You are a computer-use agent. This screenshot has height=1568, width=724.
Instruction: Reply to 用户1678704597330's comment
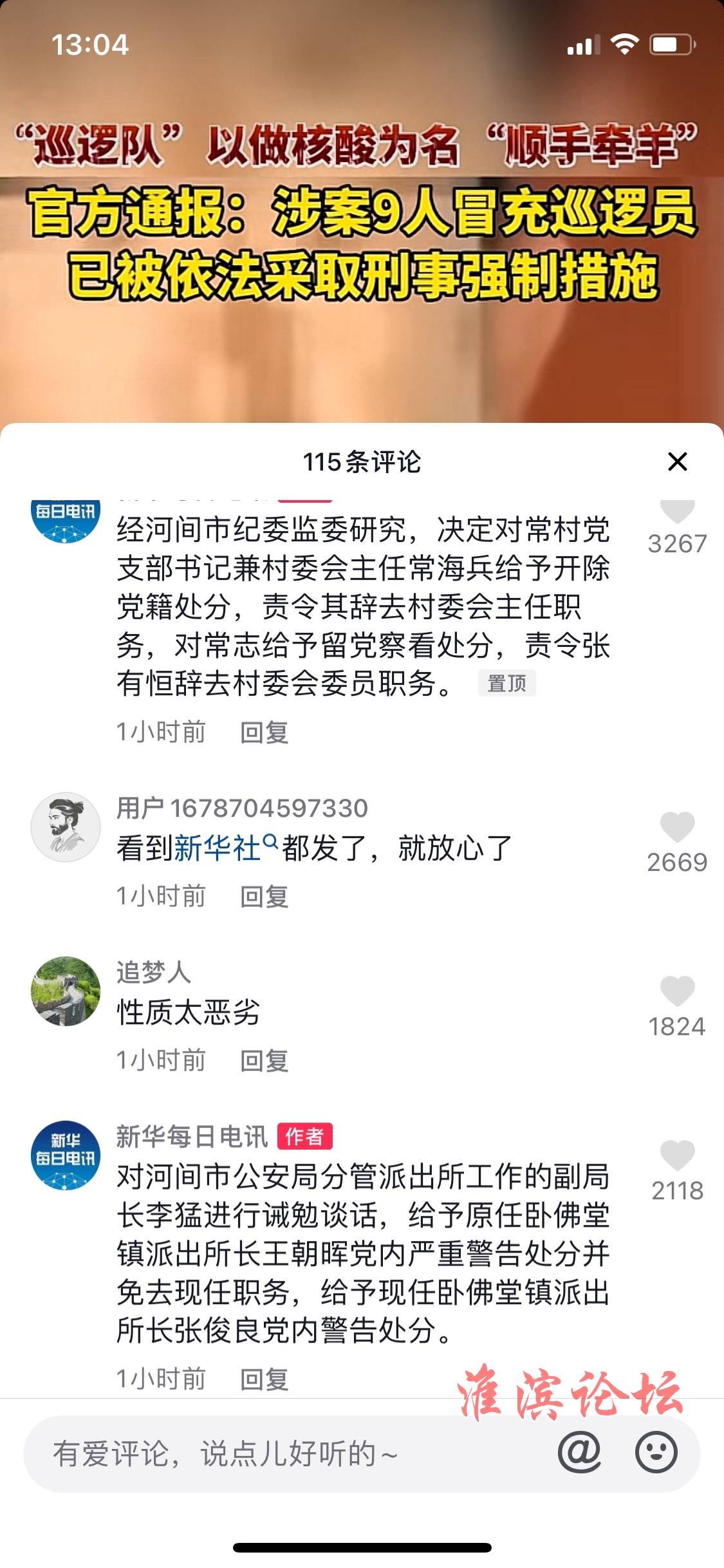tap(264, 897)
